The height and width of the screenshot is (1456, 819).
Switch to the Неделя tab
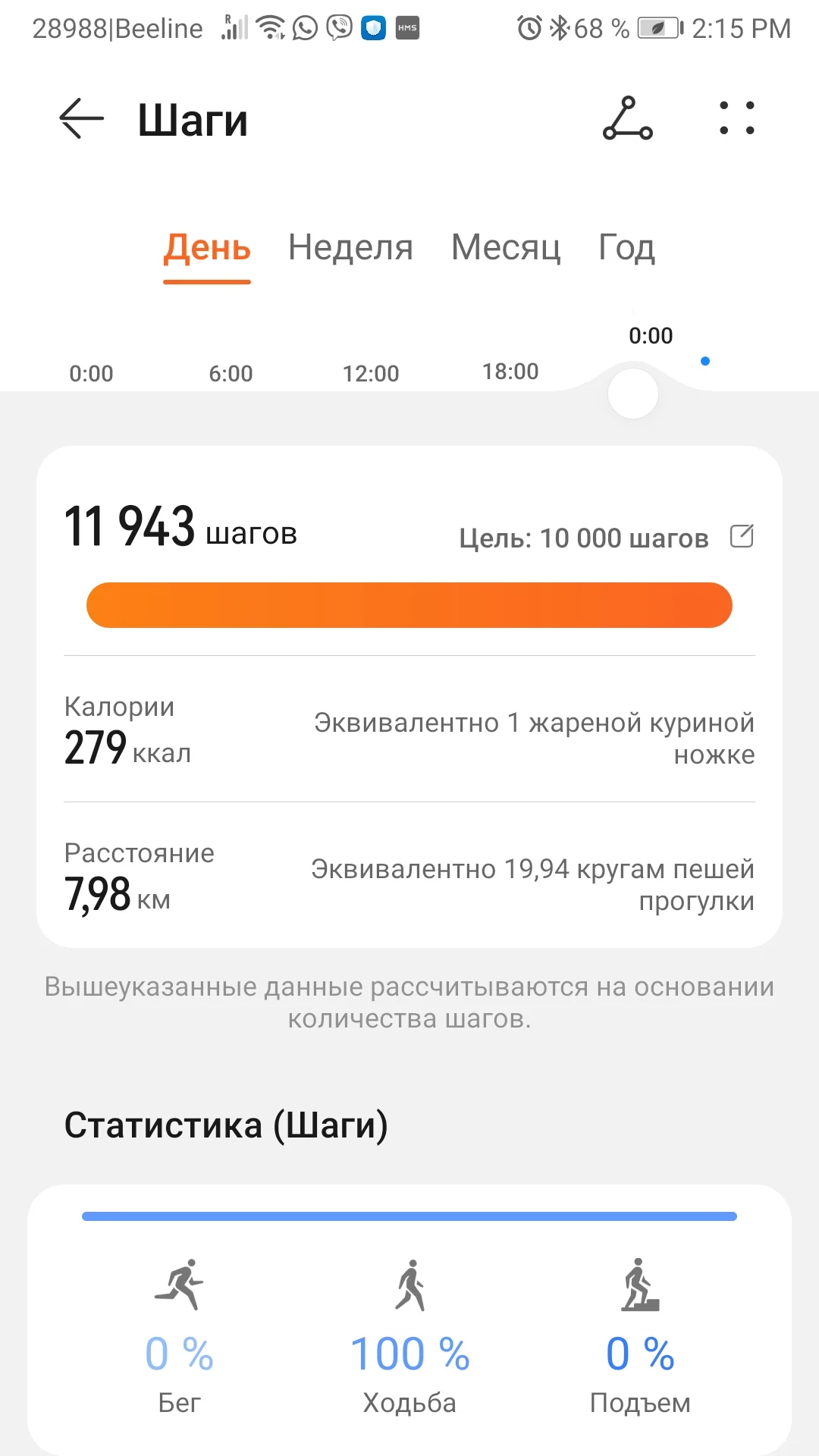point(350,248)
